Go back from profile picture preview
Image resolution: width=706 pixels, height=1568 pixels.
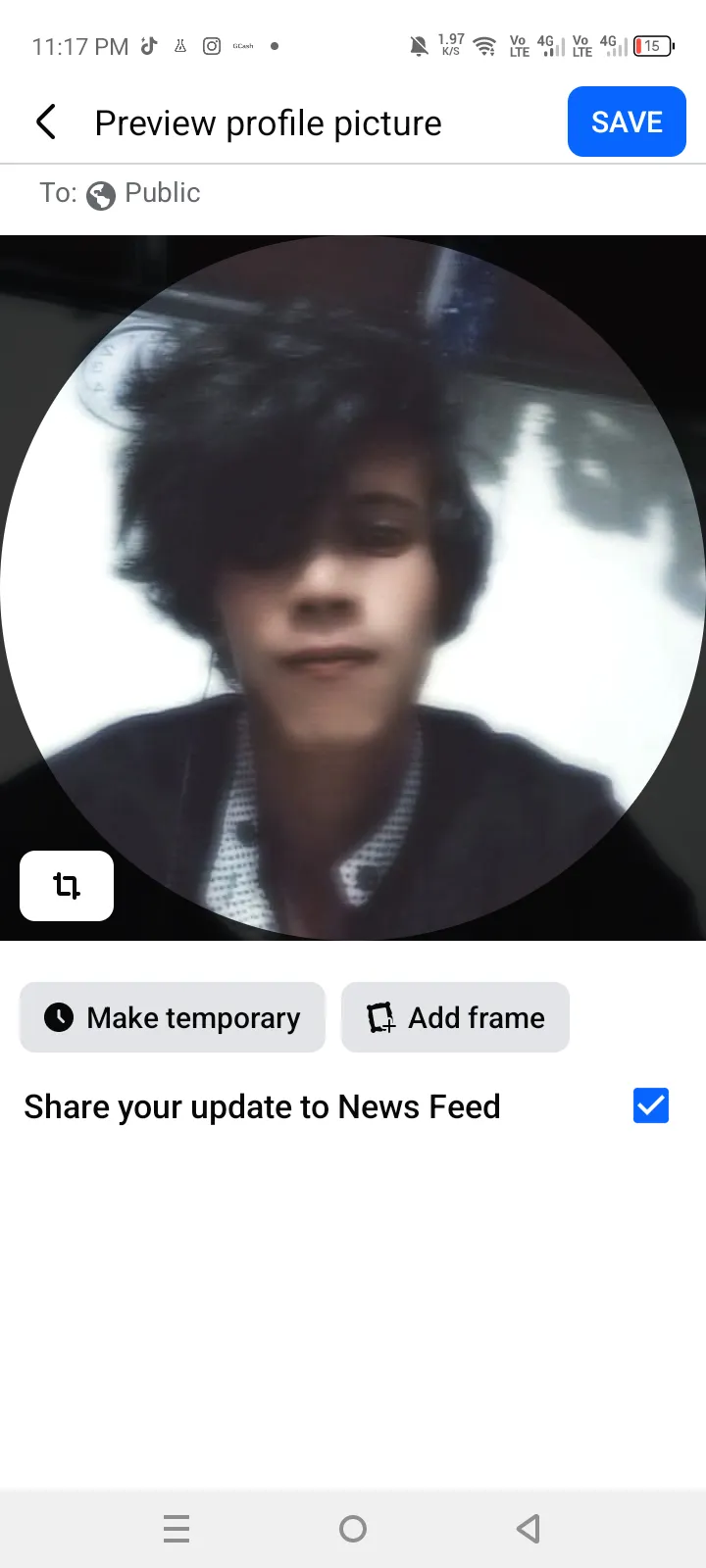click(x=46, y=122)
